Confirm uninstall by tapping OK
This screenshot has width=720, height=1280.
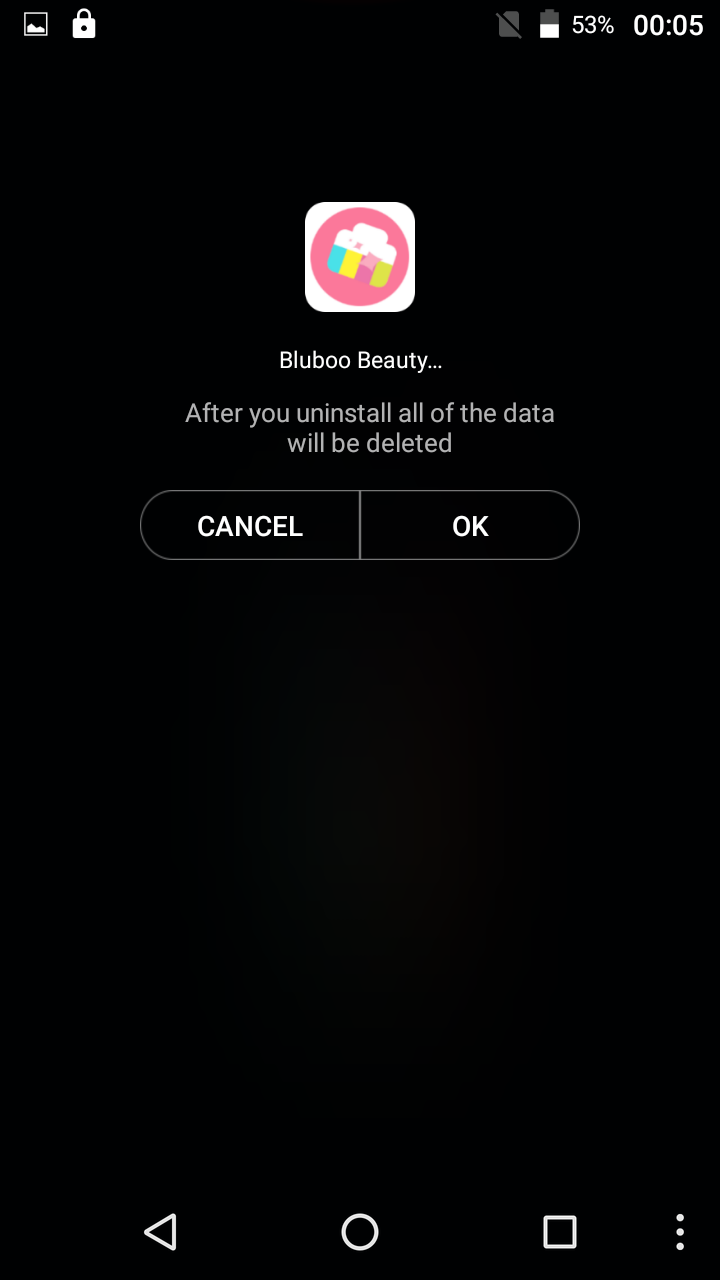tap(470, 526)
